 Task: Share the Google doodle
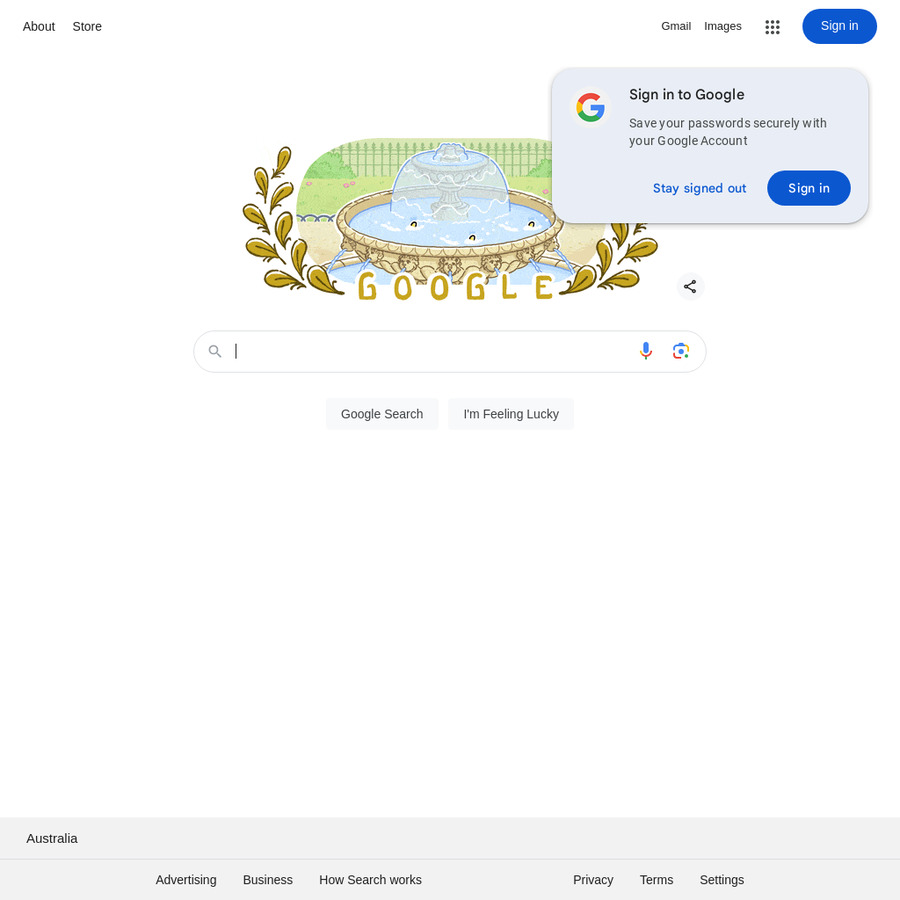[x=690, y=287]
